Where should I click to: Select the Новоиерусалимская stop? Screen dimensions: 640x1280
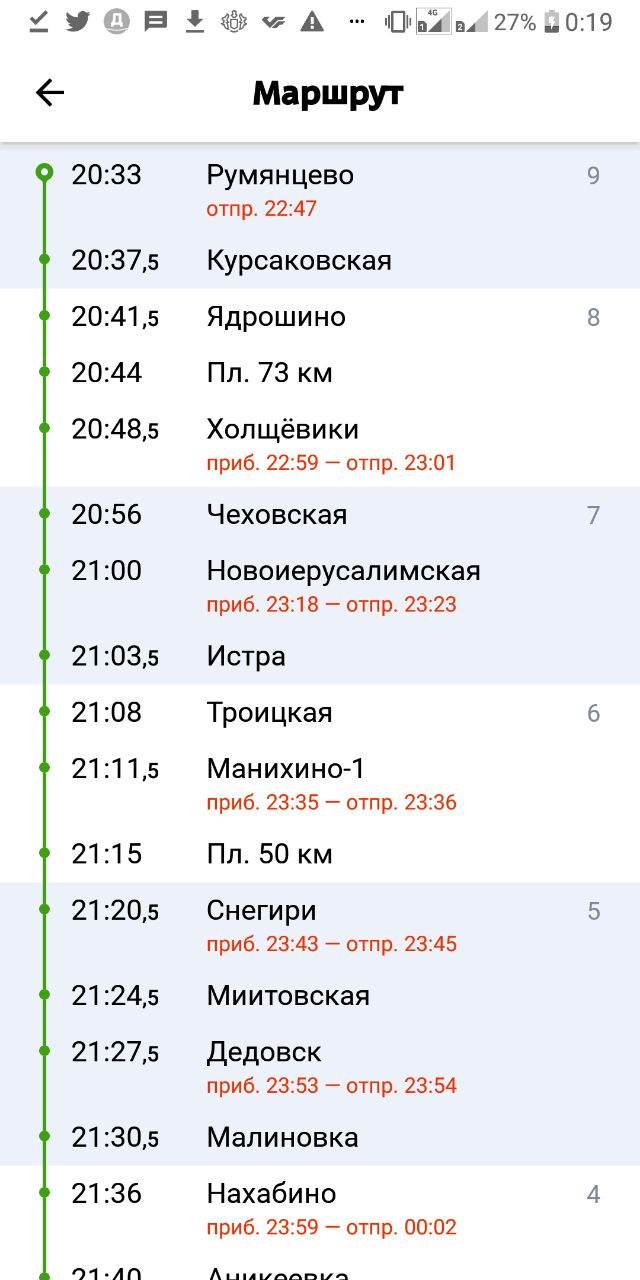tap(320, 585)
